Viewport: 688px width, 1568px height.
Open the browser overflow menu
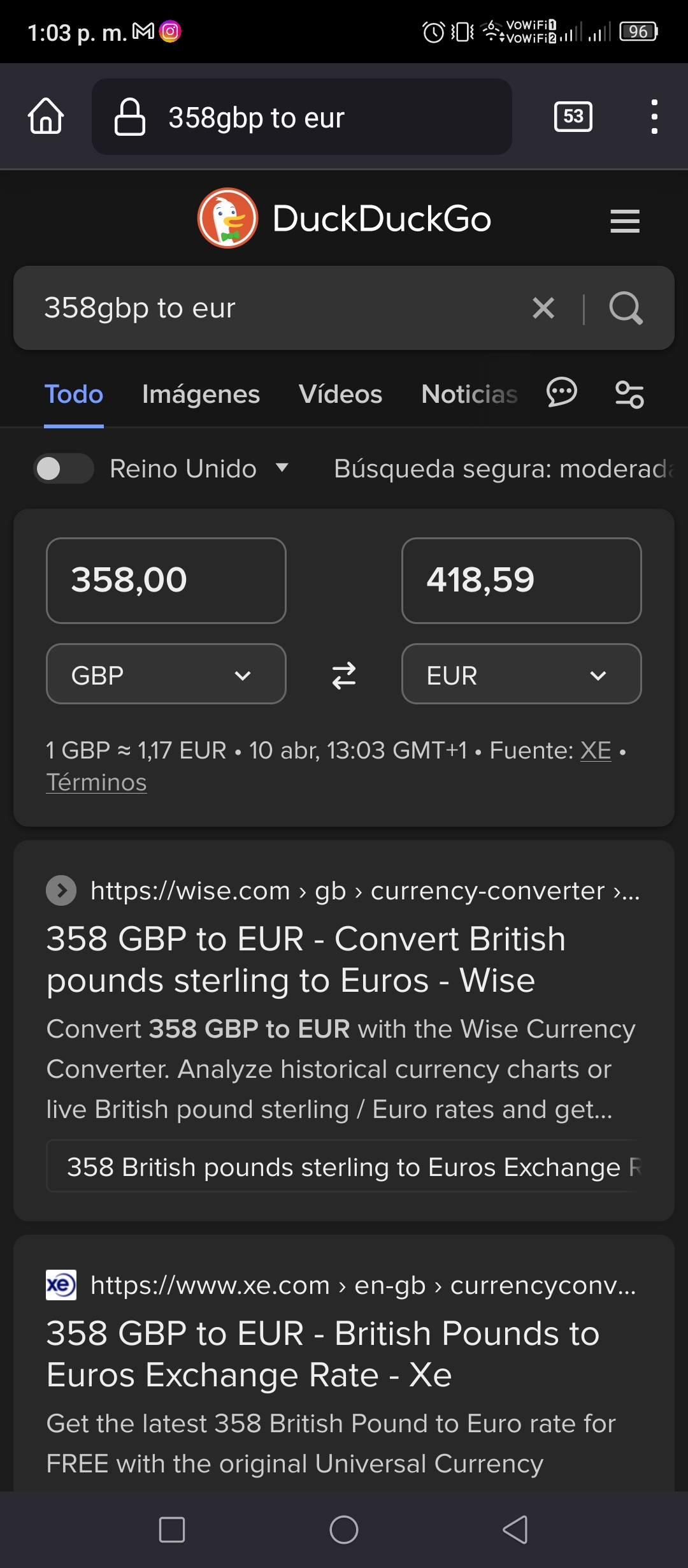654,117
